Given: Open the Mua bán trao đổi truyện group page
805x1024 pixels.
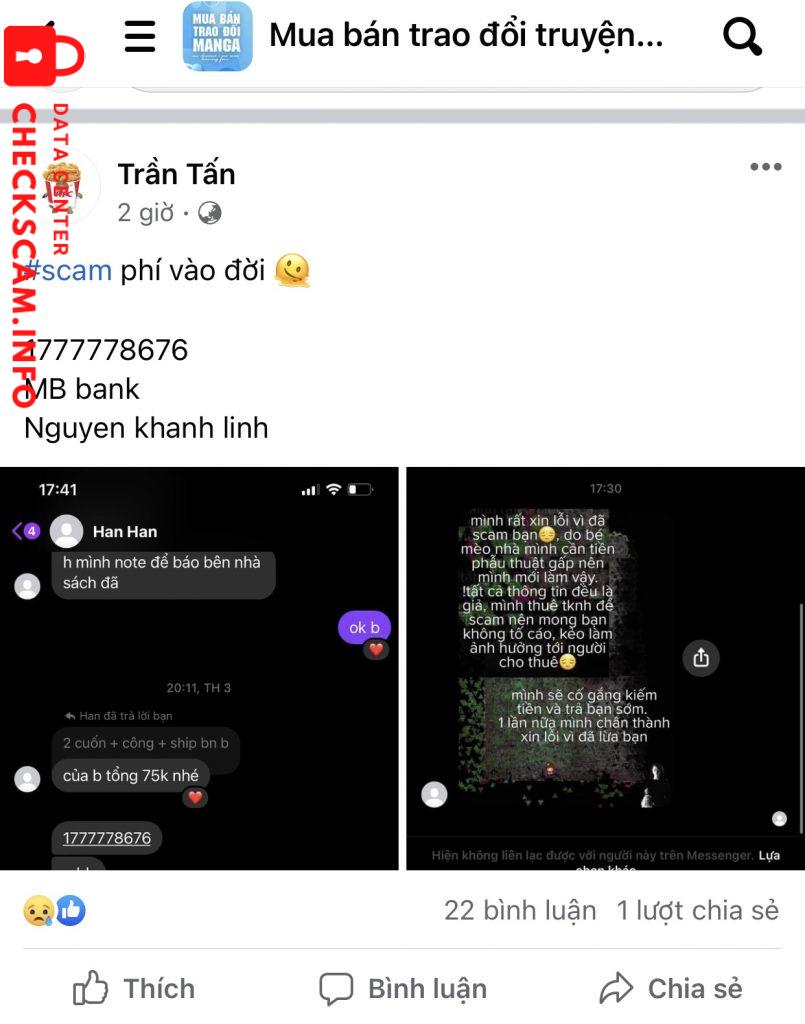Looking at the screenshot, I should [x=465, y=37].
